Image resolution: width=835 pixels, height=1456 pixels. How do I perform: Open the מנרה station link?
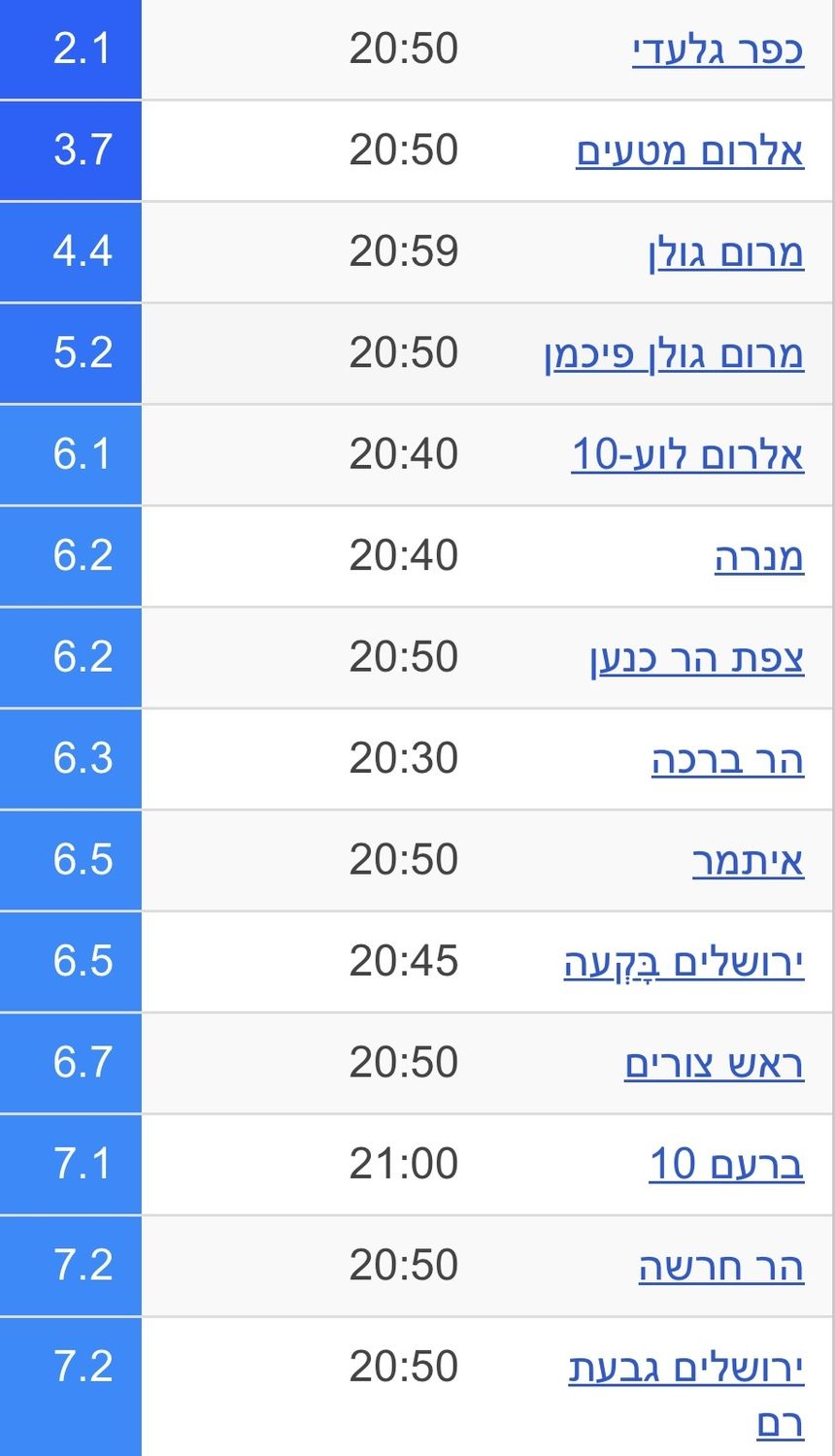pos(758,557)
